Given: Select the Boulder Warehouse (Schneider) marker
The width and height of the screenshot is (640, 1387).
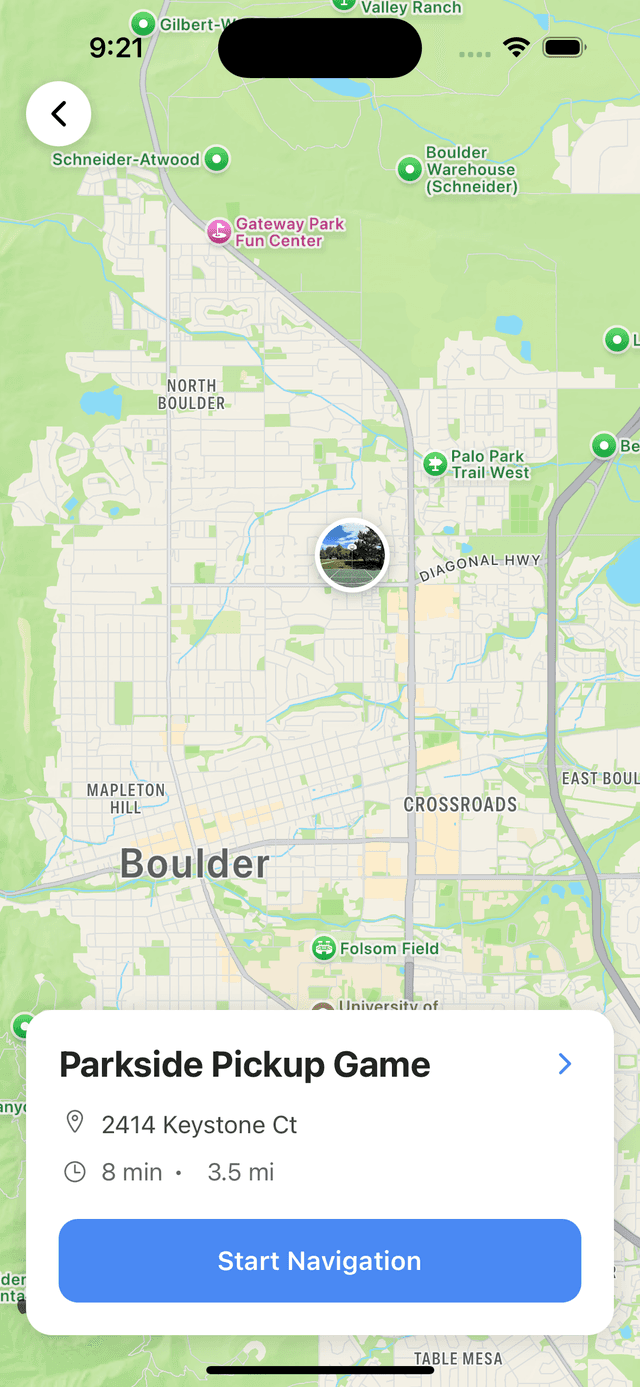Looking at the screenshot, I should point(409,169).
